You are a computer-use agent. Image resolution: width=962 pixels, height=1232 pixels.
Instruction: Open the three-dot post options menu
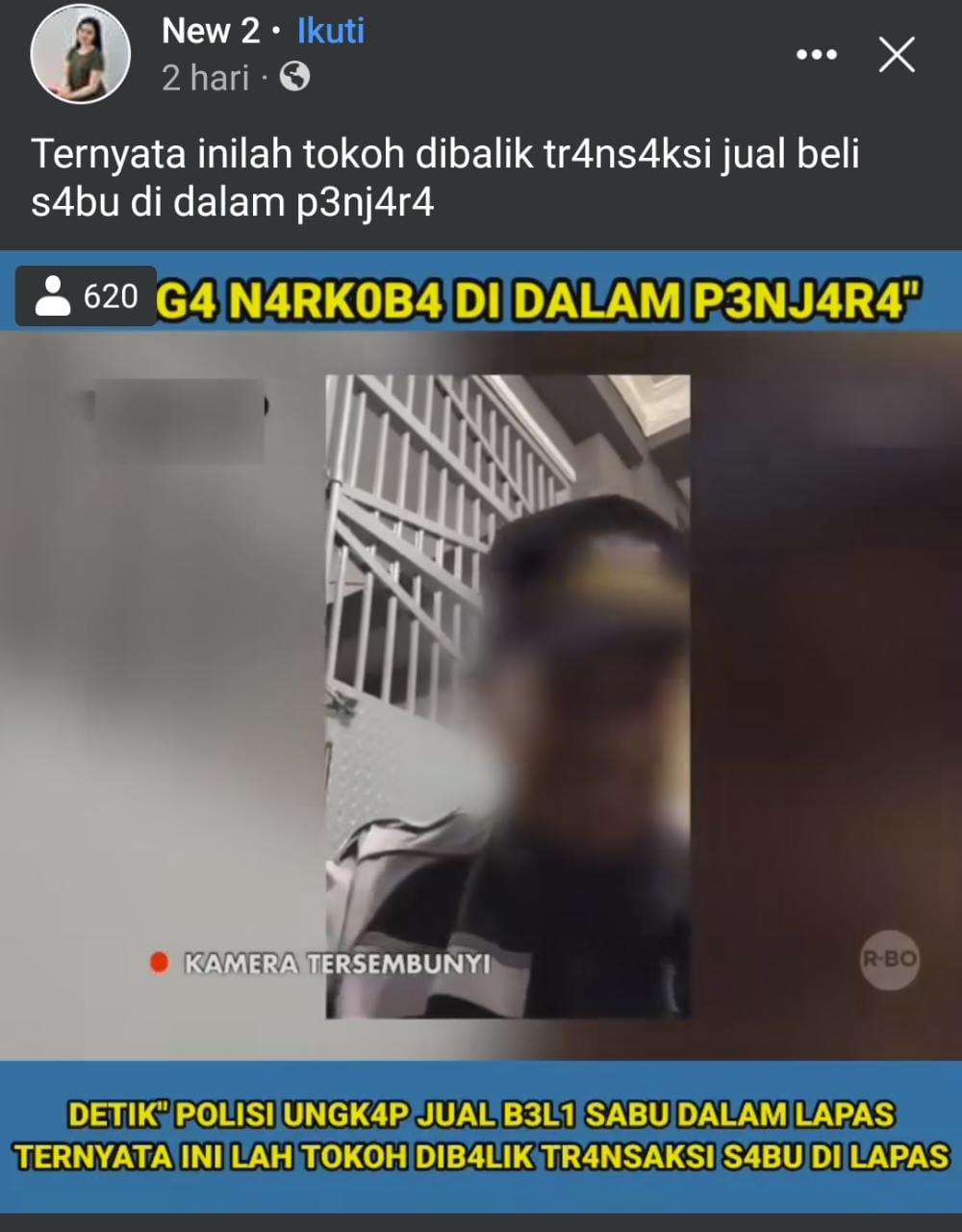(x=816, y=56)
